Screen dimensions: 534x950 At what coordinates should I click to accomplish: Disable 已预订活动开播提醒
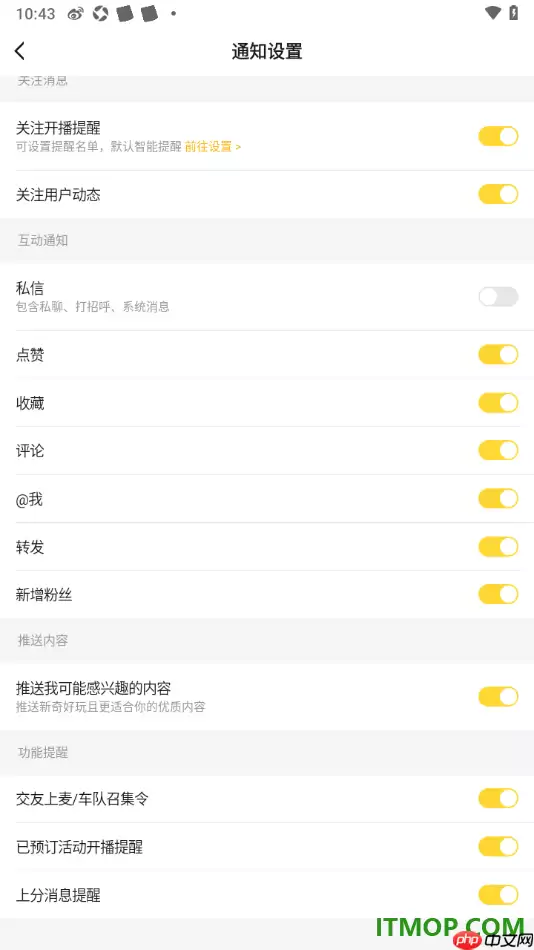tap(498, 846)
